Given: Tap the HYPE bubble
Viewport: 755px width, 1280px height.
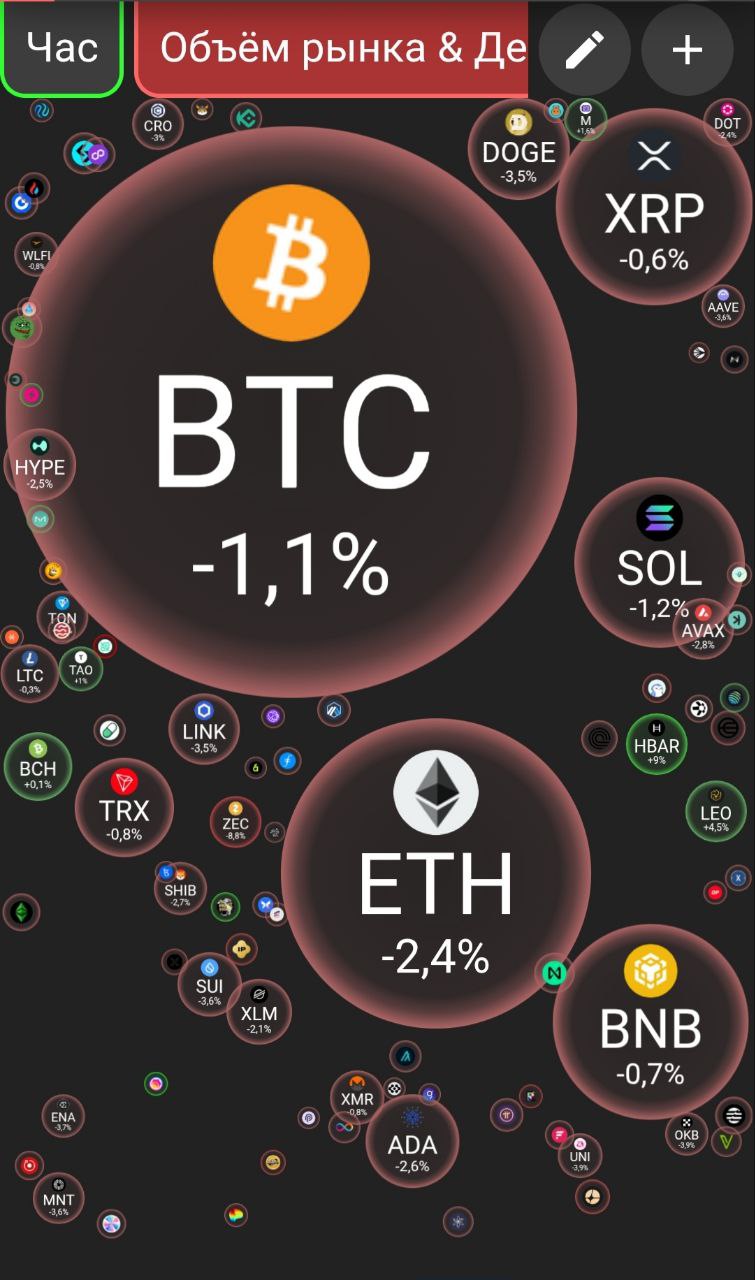Looking at the screenshot, I should (x=40, y=465).
